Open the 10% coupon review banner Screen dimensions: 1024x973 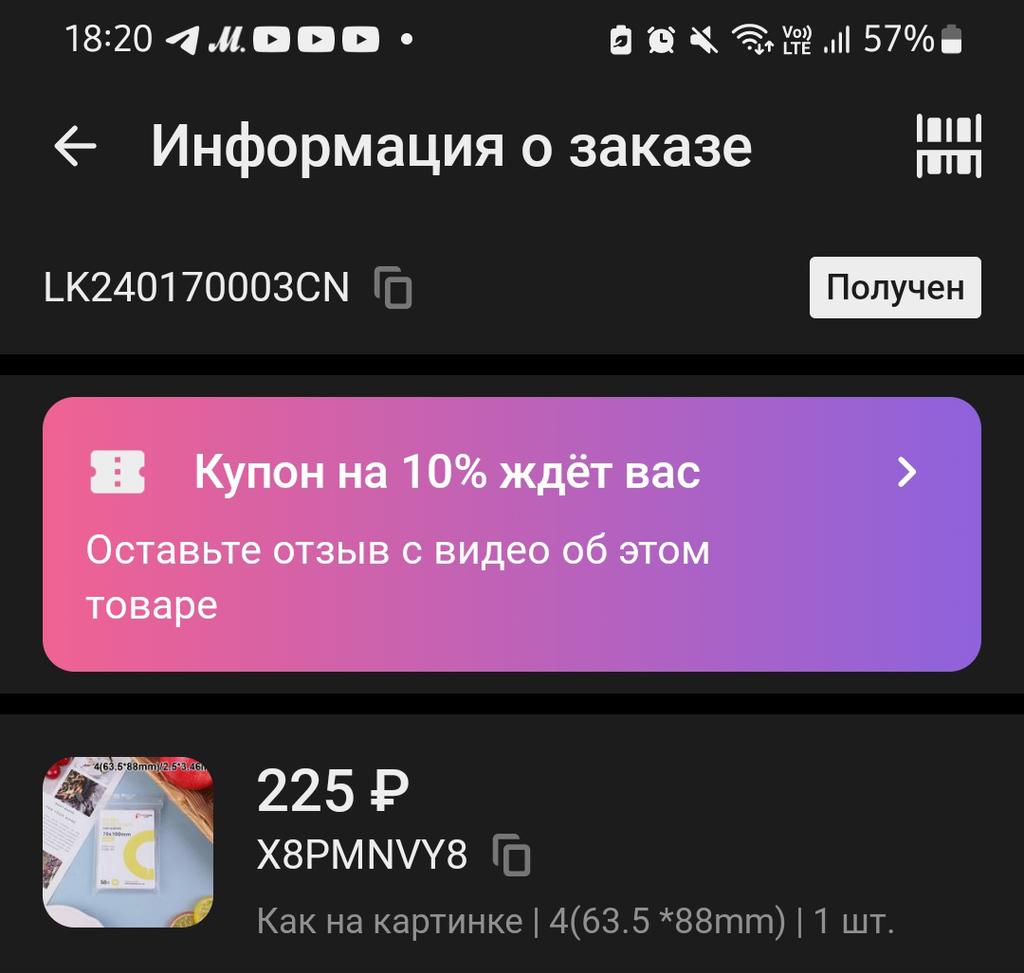click(511, 534)
